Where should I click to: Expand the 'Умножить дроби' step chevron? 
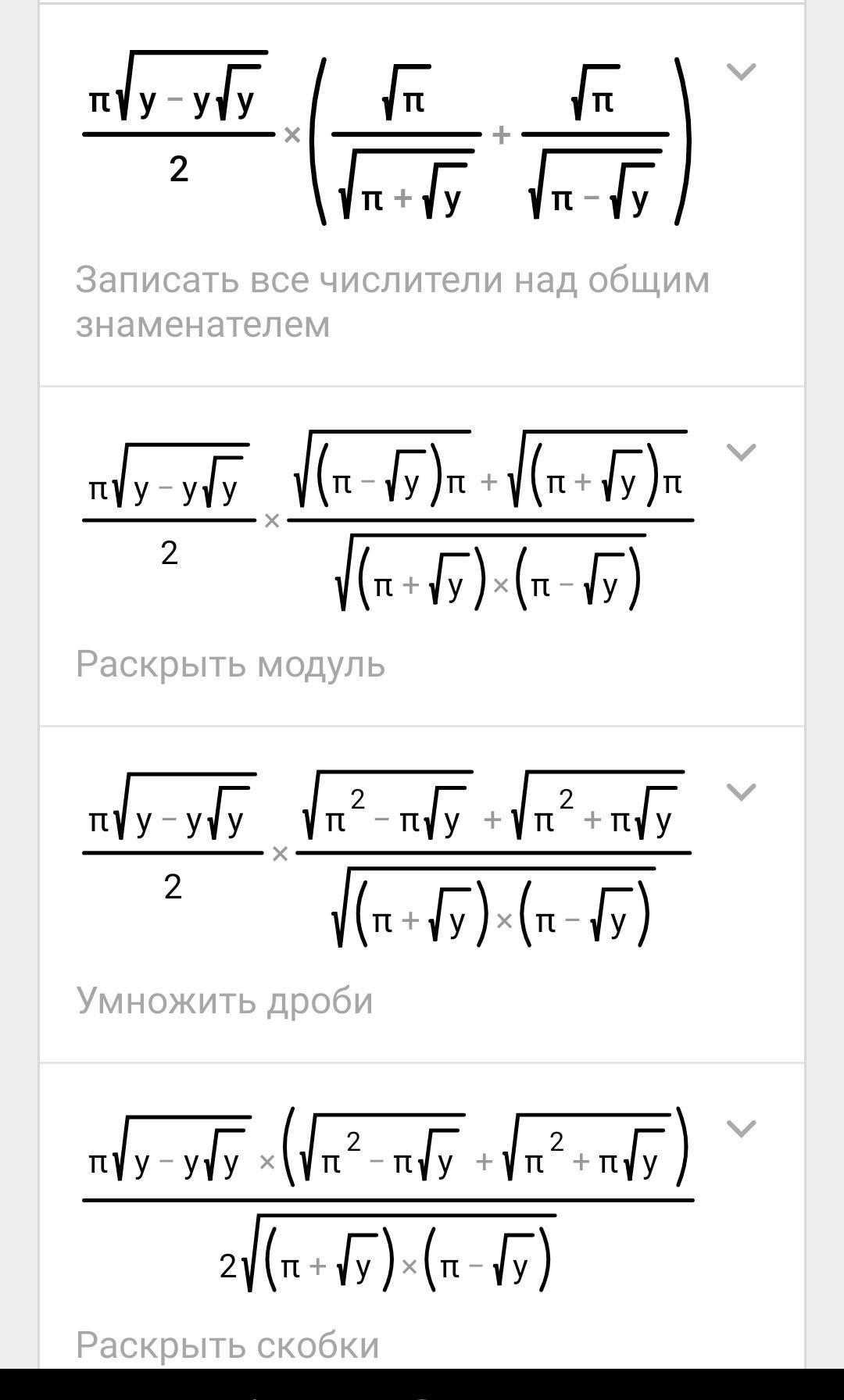(x=741, y=792)
